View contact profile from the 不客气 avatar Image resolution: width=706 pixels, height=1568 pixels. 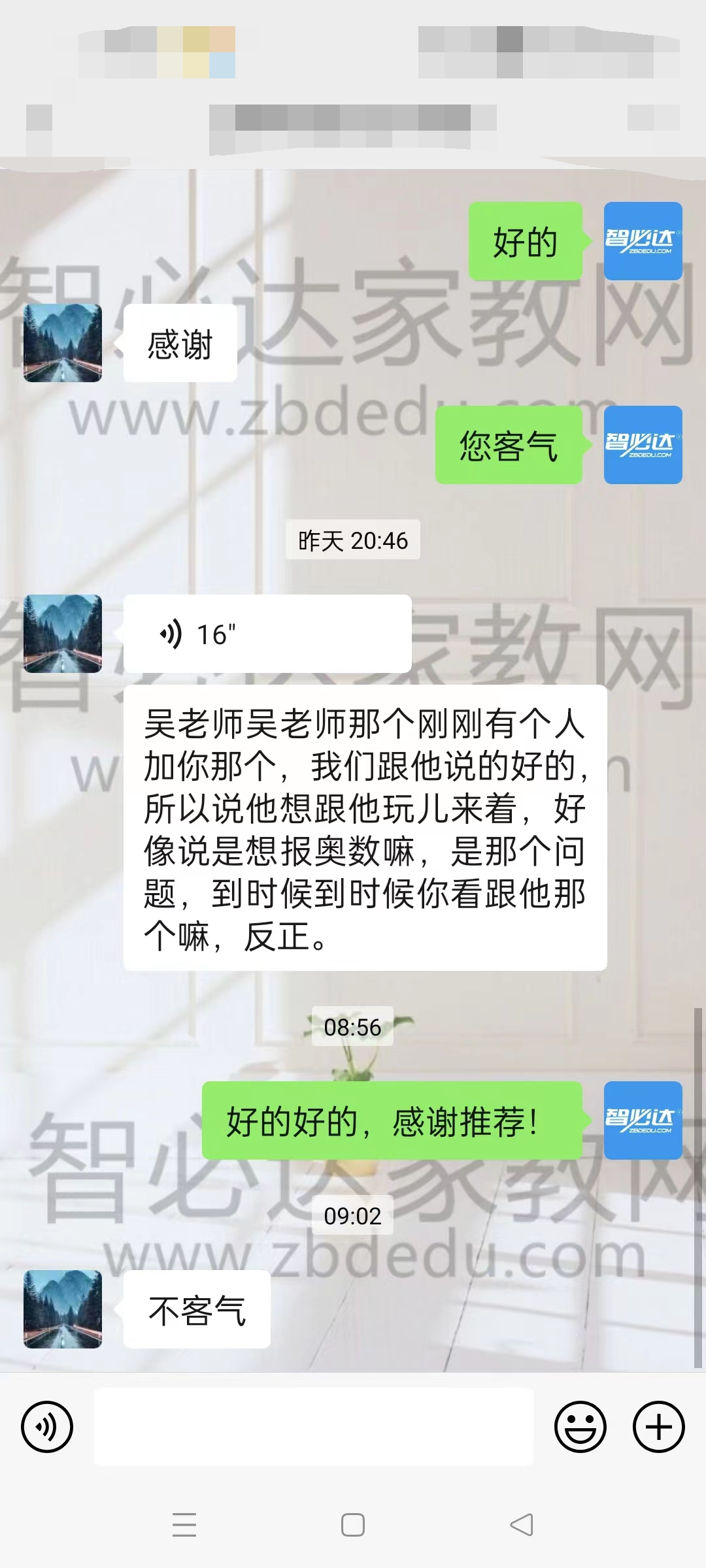point(63,1309)
